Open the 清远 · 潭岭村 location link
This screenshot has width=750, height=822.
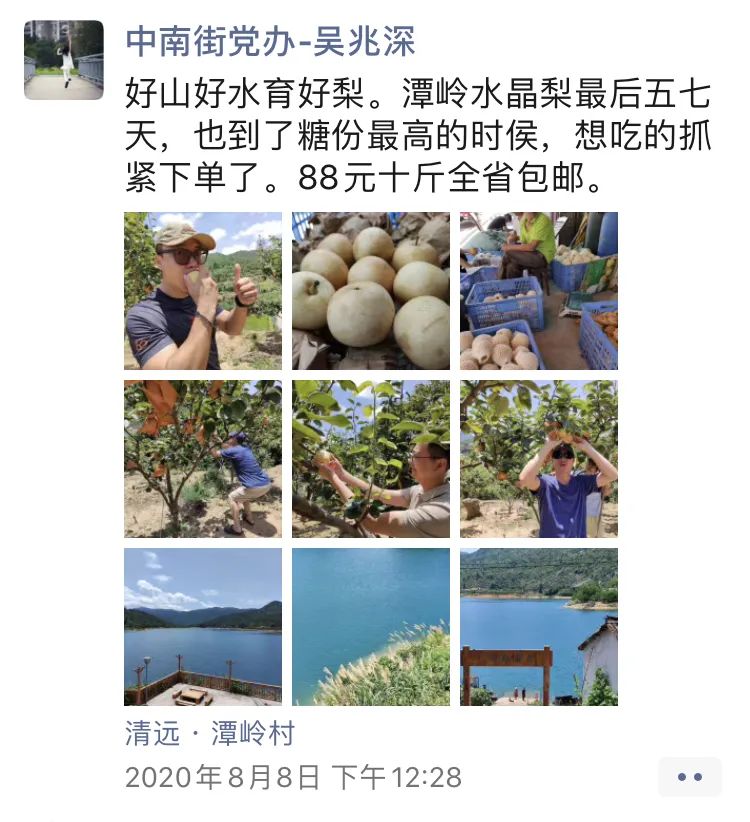pyautogui.click(x=210, y=734)
